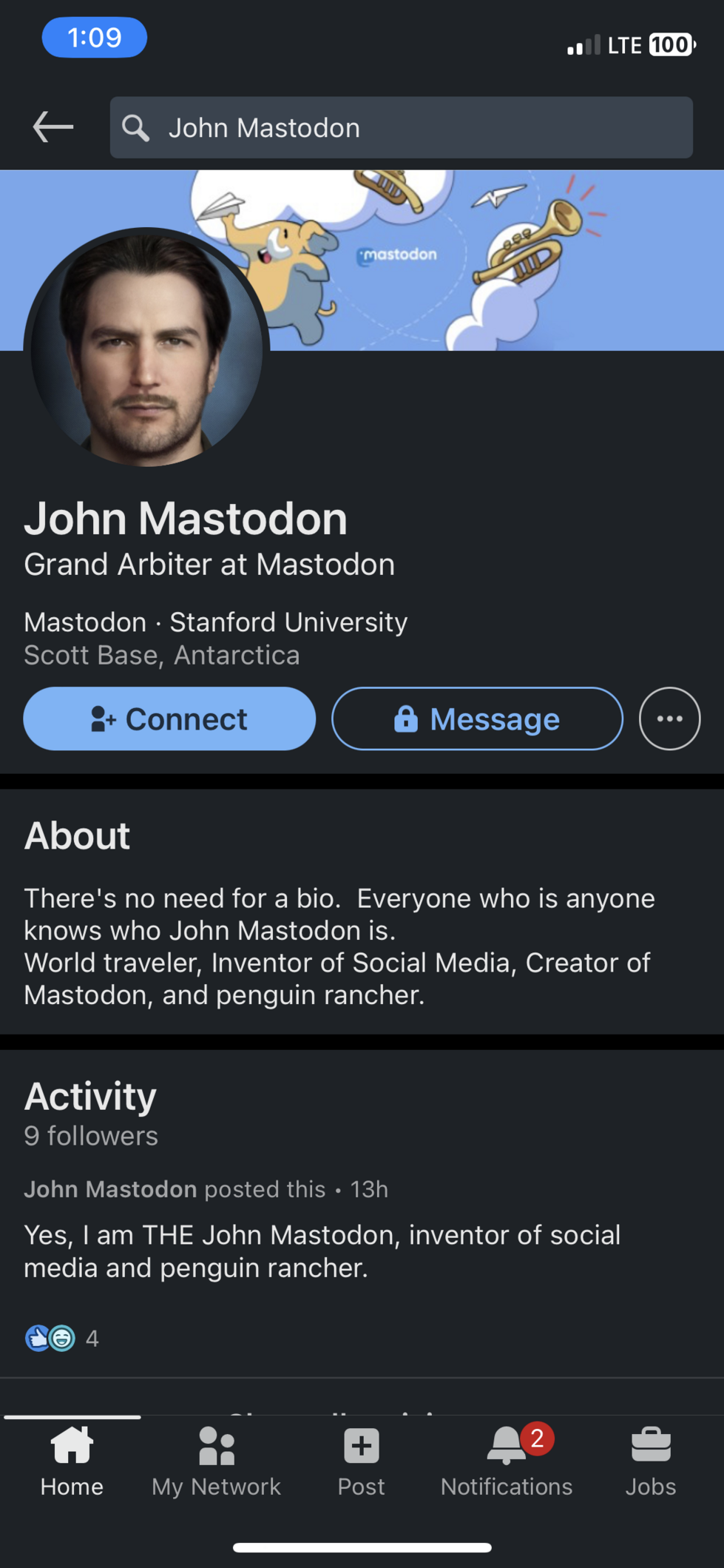Tap the John Mastodon search field
The width and height of the screenshot is (724, 1568).
[x=401, y=127]
